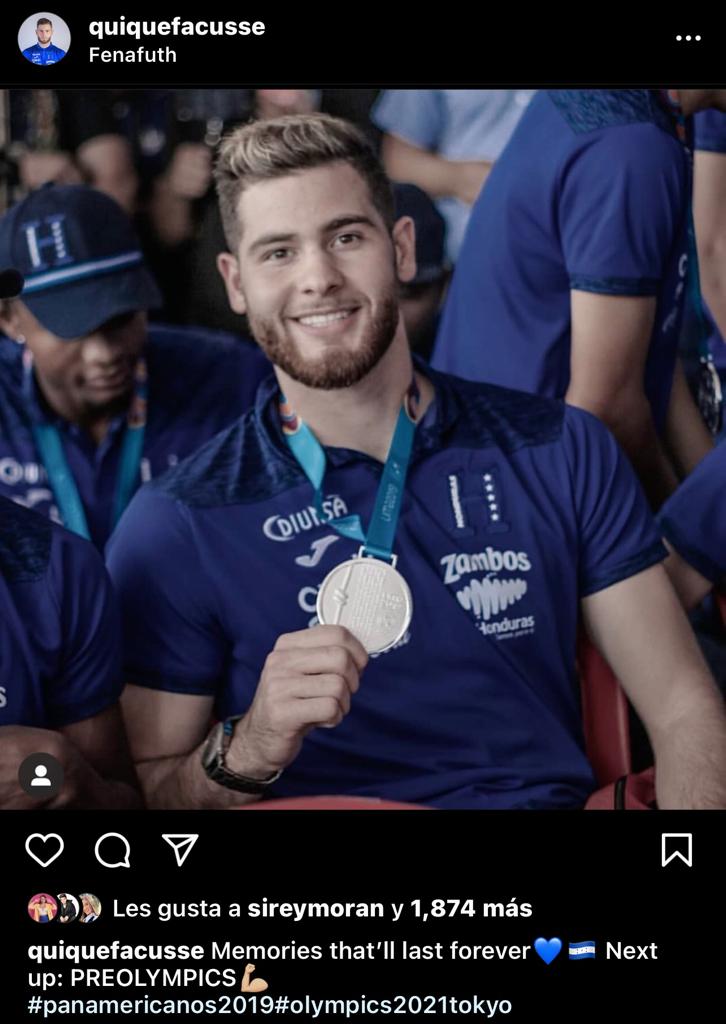This screenshot has width=726, height=1024.
Task: Open sireymoran's profile from likes line
Action: [x=315, y=908]
